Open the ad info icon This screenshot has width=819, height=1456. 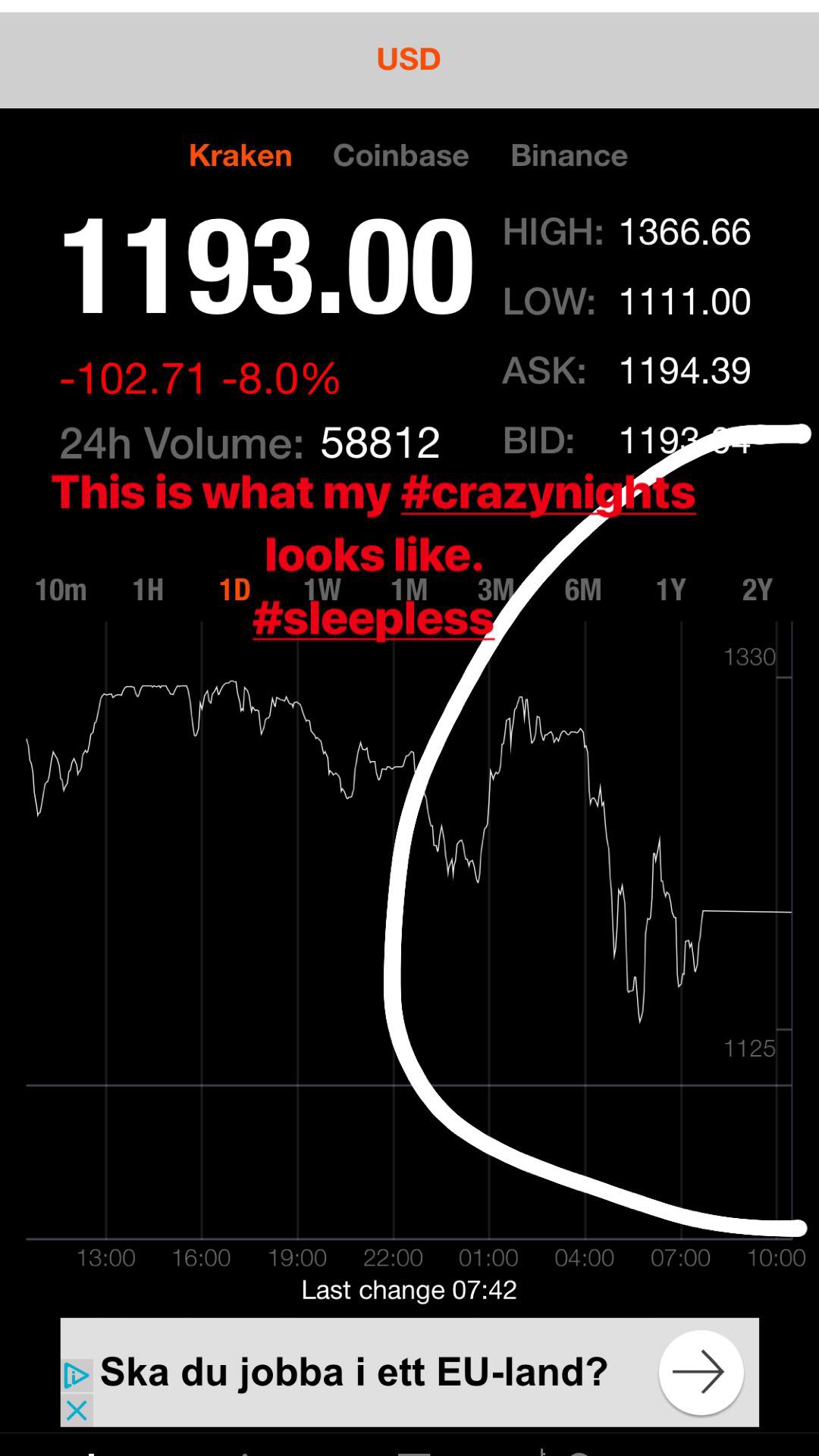point(77,1376)
